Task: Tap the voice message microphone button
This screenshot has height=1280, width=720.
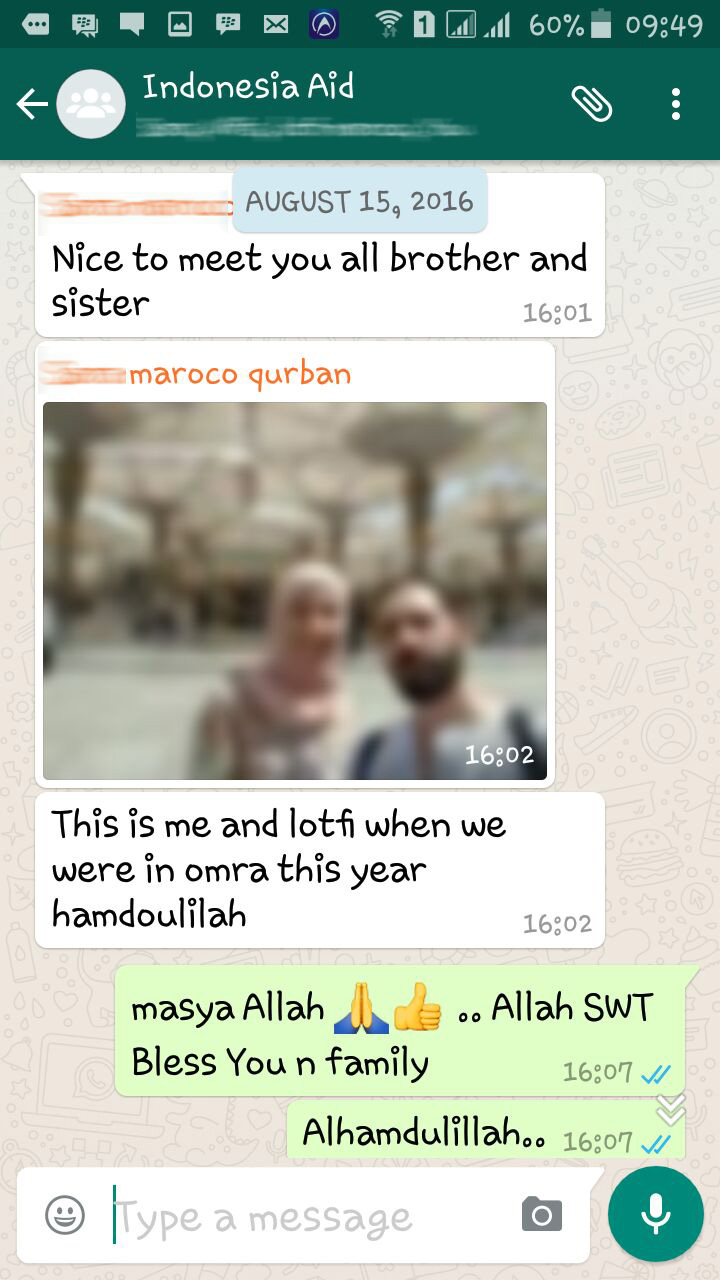Action: point(655,1214)
